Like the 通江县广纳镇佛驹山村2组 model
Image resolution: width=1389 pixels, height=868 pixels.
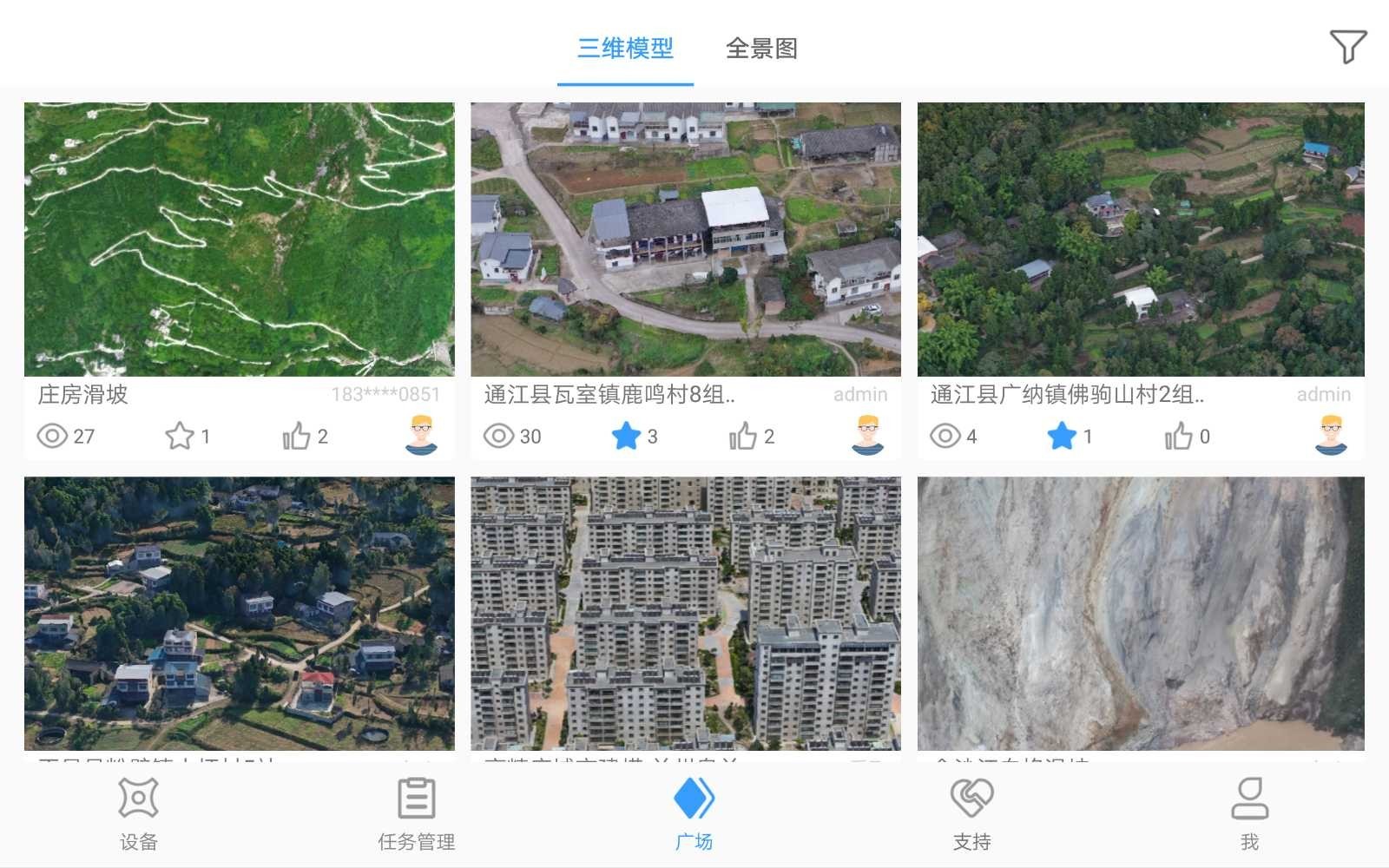1178,436
